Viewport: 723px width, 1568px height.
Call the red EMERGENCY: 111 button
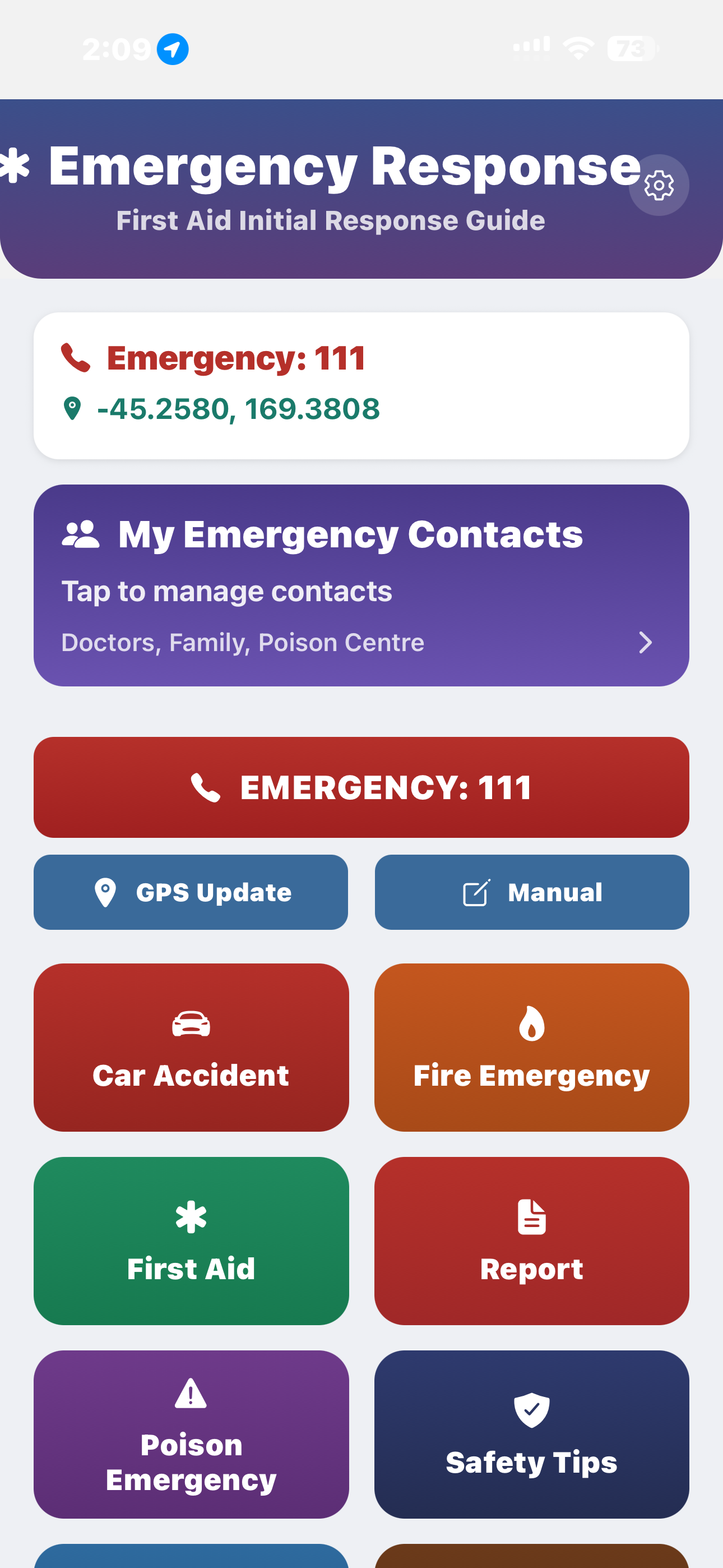[x=361, y=787]
